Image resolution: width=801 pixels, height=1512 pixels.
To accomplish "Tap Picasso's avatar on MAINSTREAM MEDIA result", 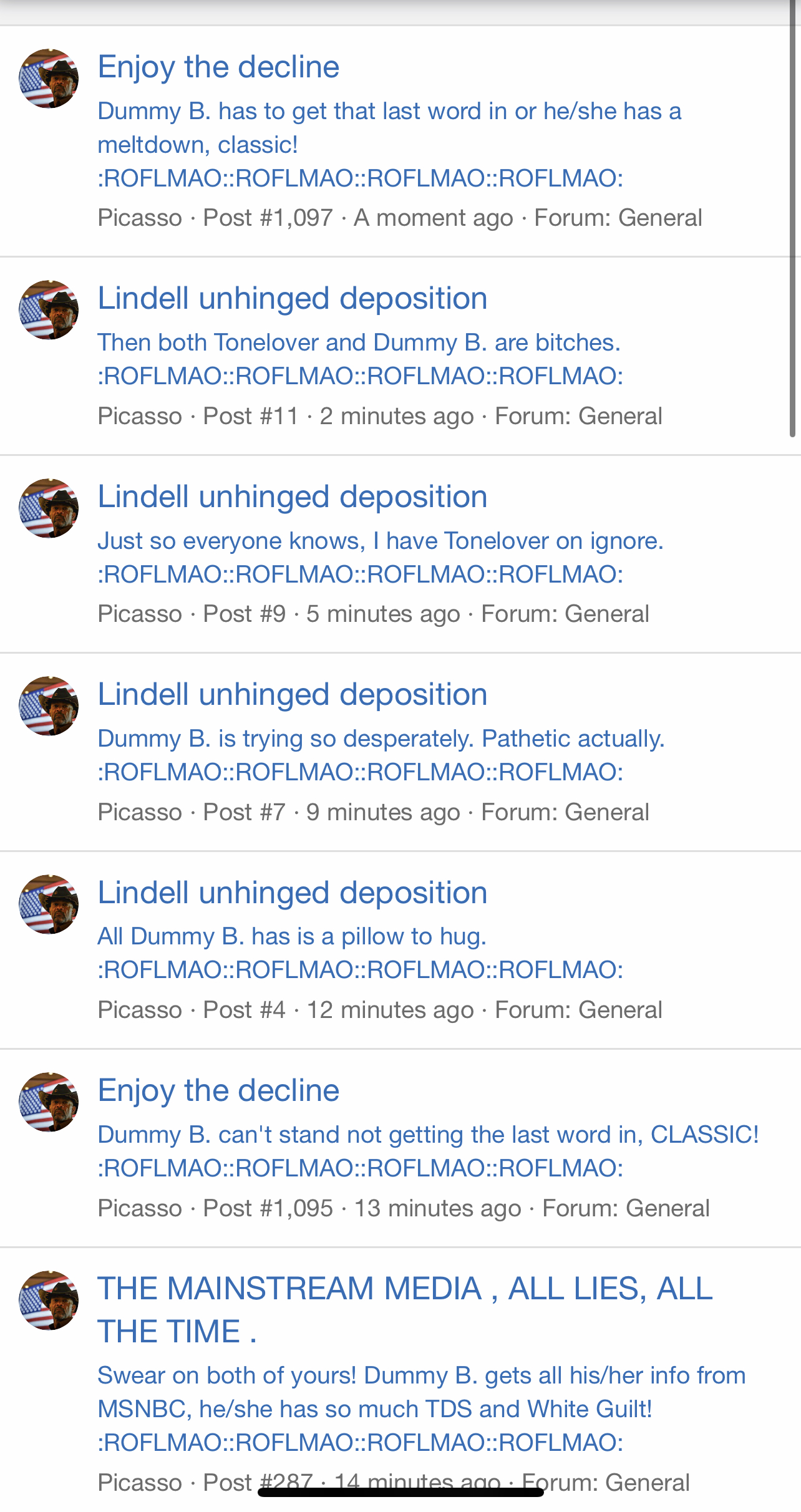I will click(x=49, y=1301).
